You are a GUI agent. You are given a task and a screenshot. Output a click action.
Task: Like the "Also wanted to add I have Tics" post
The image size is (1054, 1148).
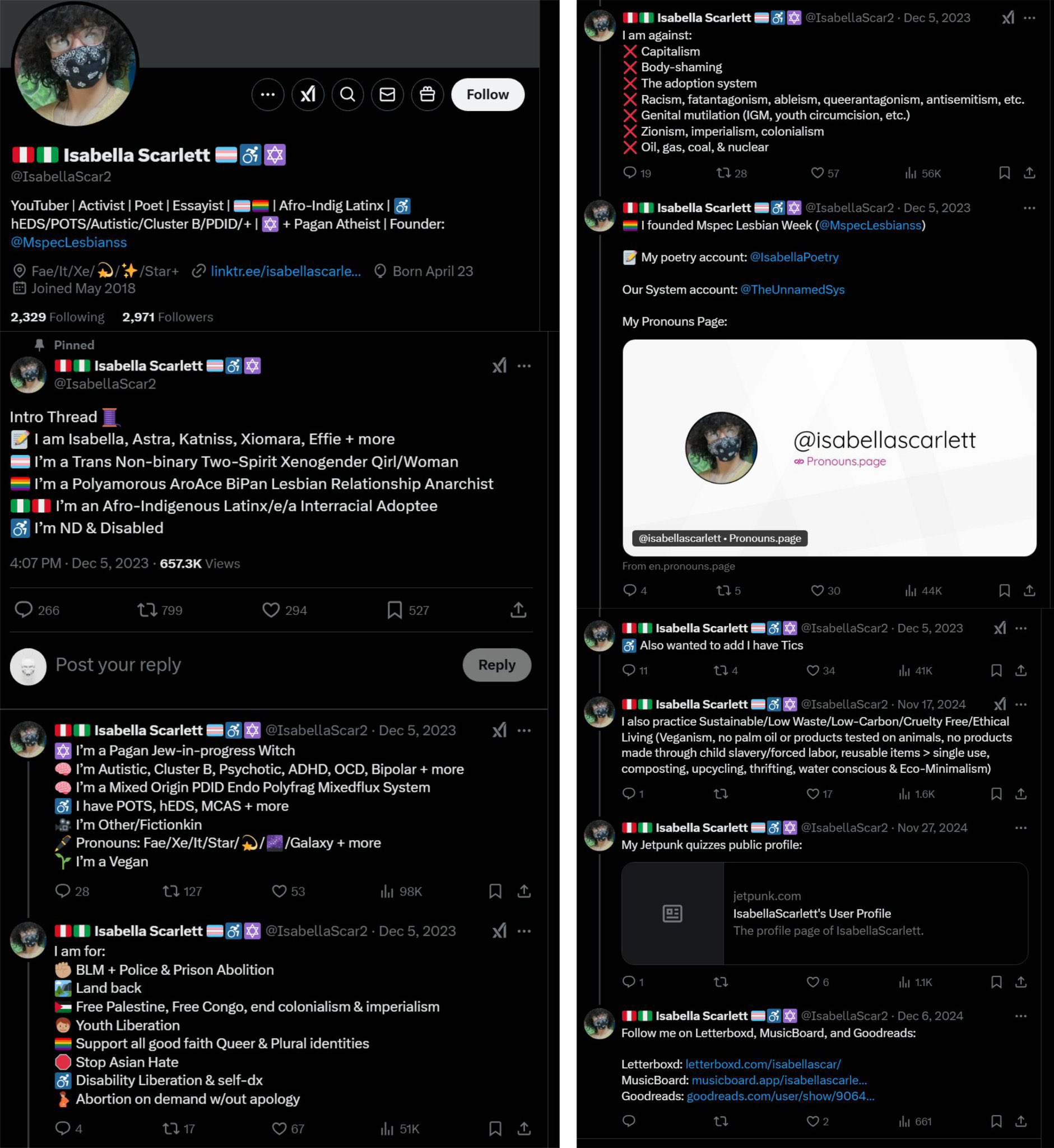[812, 671]
